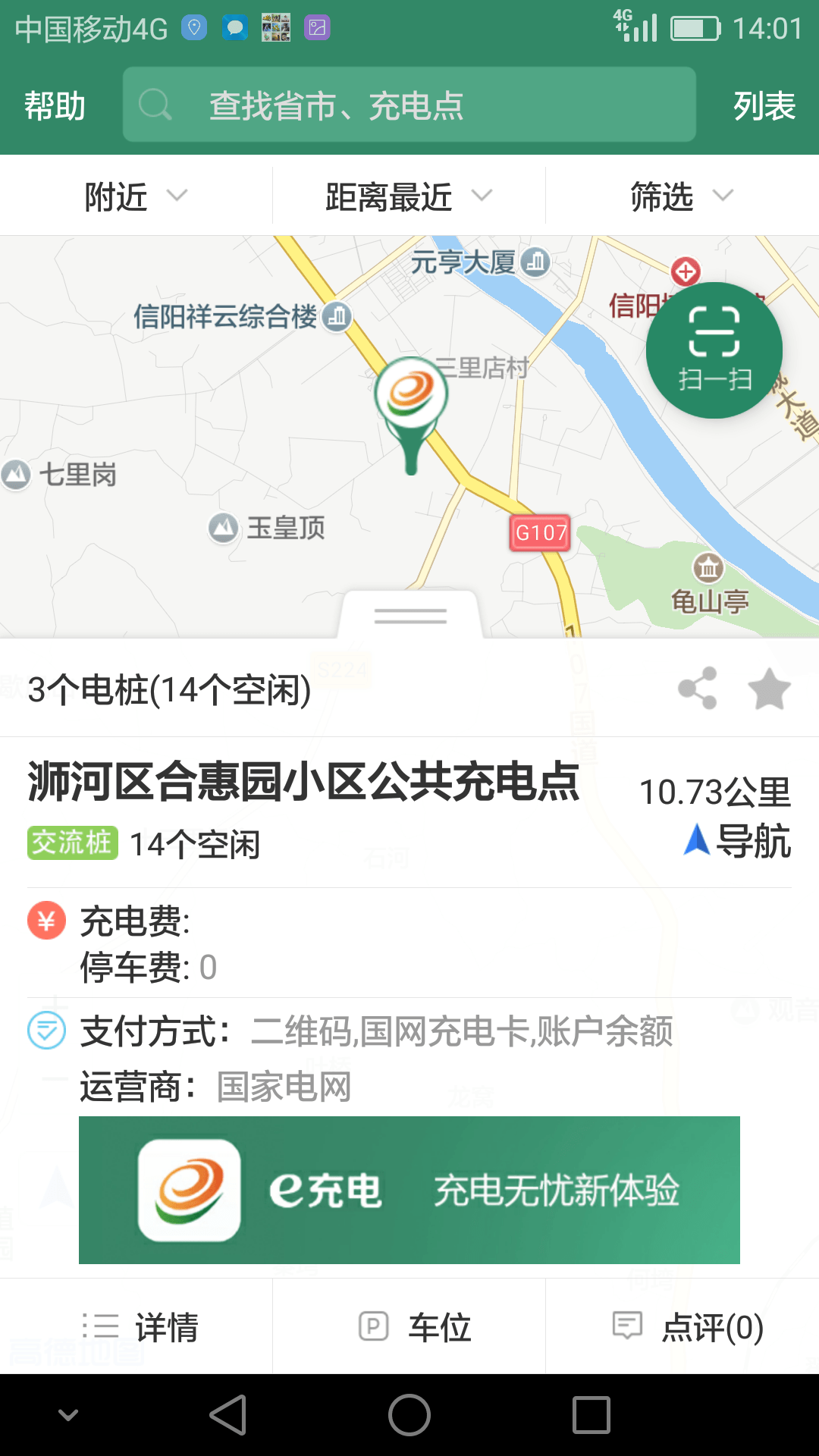Image resolution: width=819 pixels, height=1456 pixels.
Task: Expand the 附近 dropdown
Action: pos(136,196)
